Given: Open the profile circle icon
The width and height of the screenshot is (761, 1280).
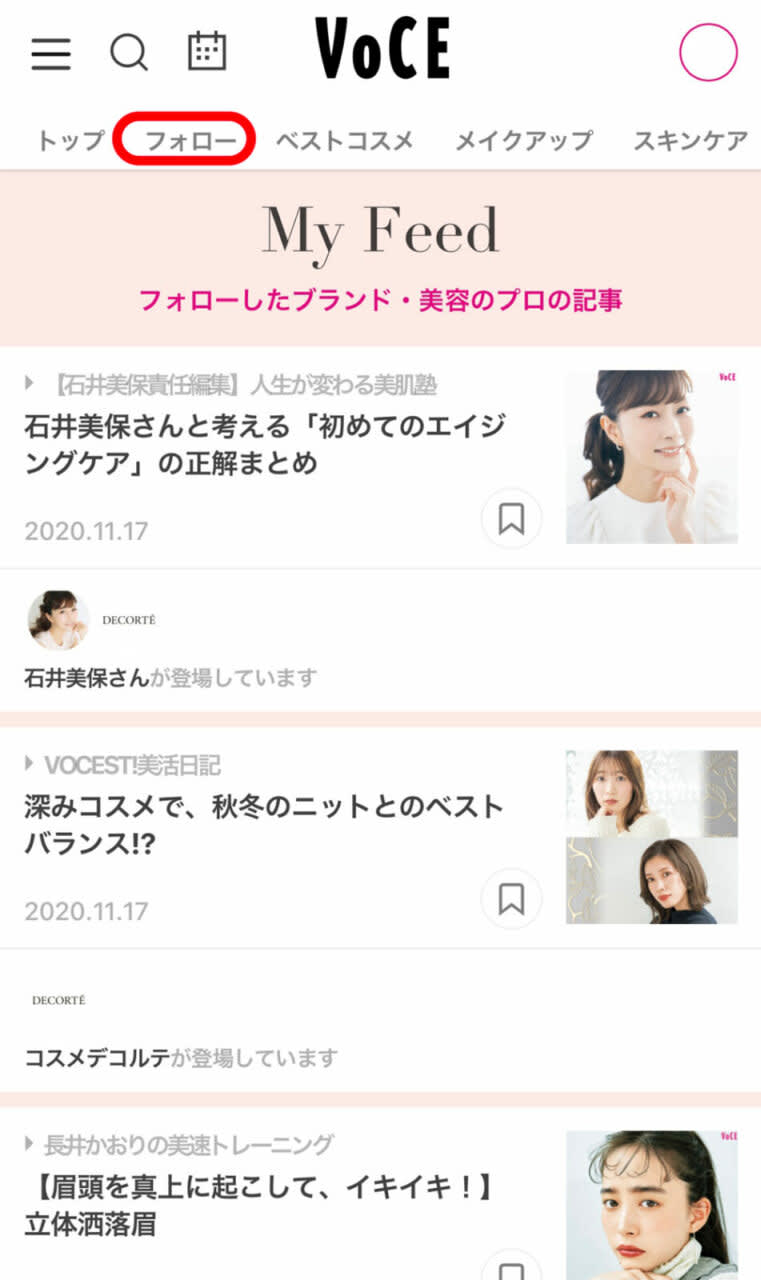Looking at the screenshot, I should coord(708,52).
